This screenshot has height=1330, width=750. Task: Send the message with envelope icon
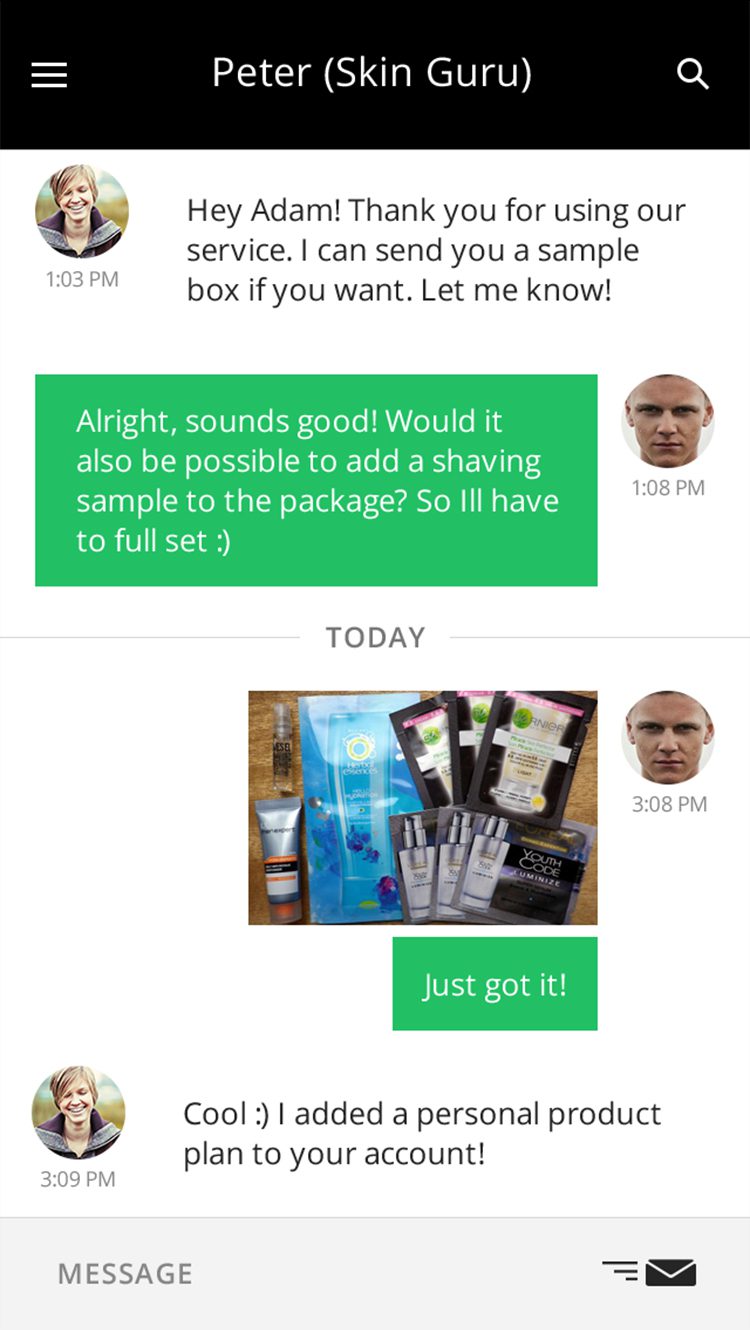coord(669,1272)
